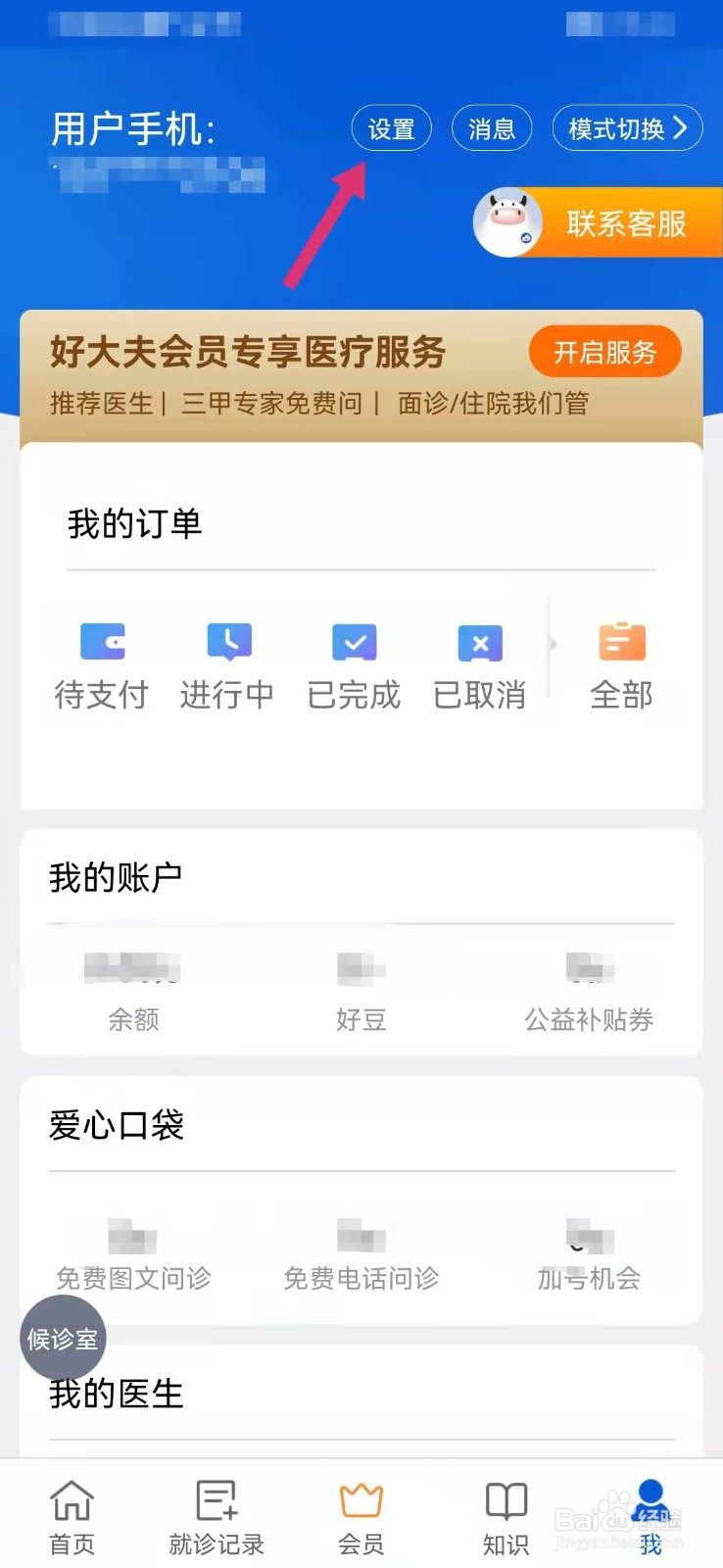Viewport: 723px width, 1568px height.
Task: Tap 开启服务 on the membership banner
Action: pos(604,352)
